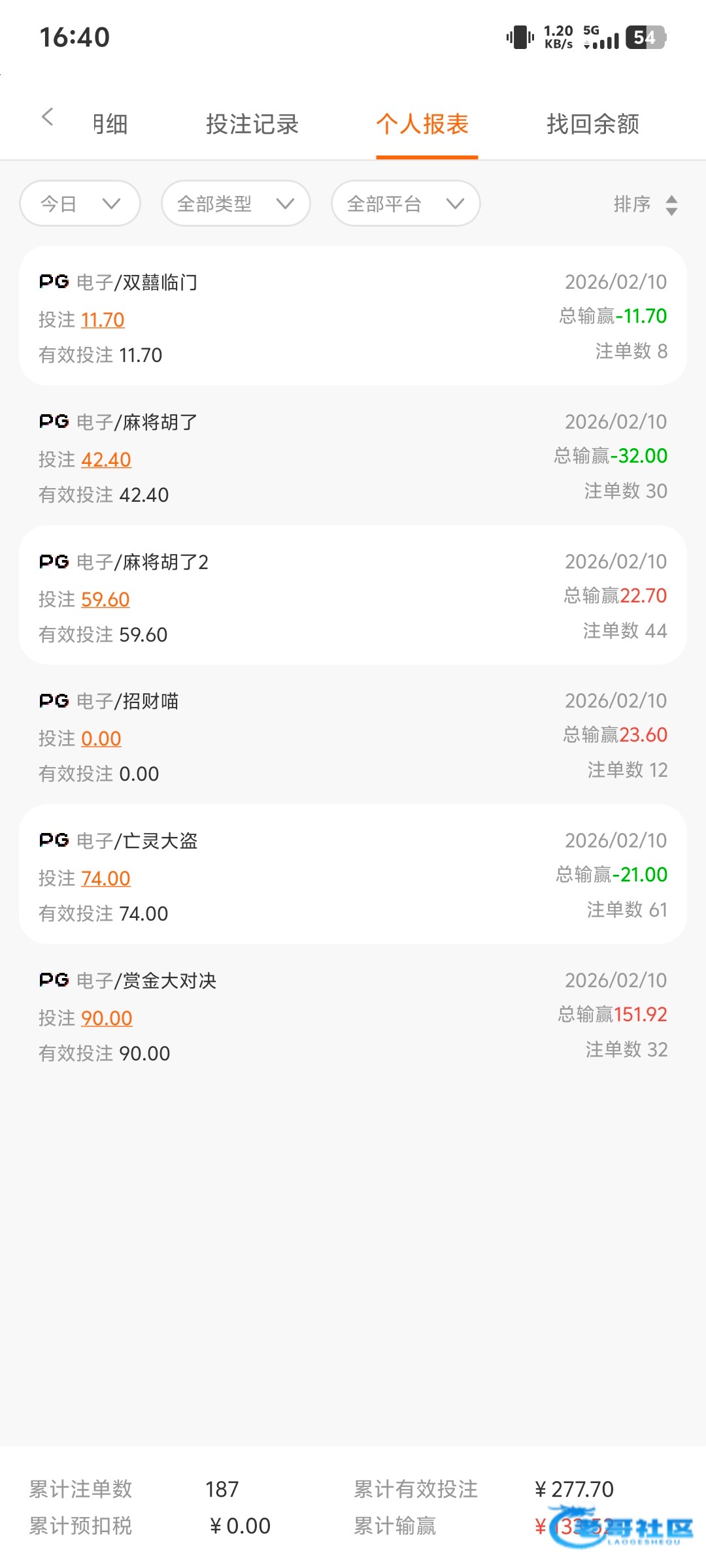This screenshot has height=1568, width=706.
Task: View the 74.00 bet details for 亡灵大盗
Action: 106,879
